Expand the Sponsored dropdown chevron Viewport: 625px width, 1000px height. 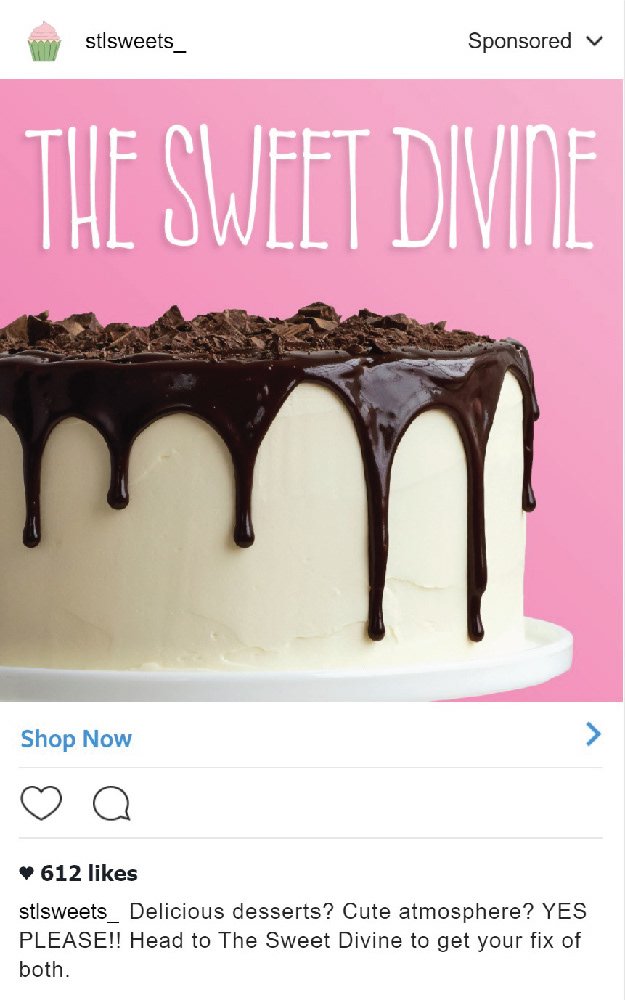(x=594, y=41)
